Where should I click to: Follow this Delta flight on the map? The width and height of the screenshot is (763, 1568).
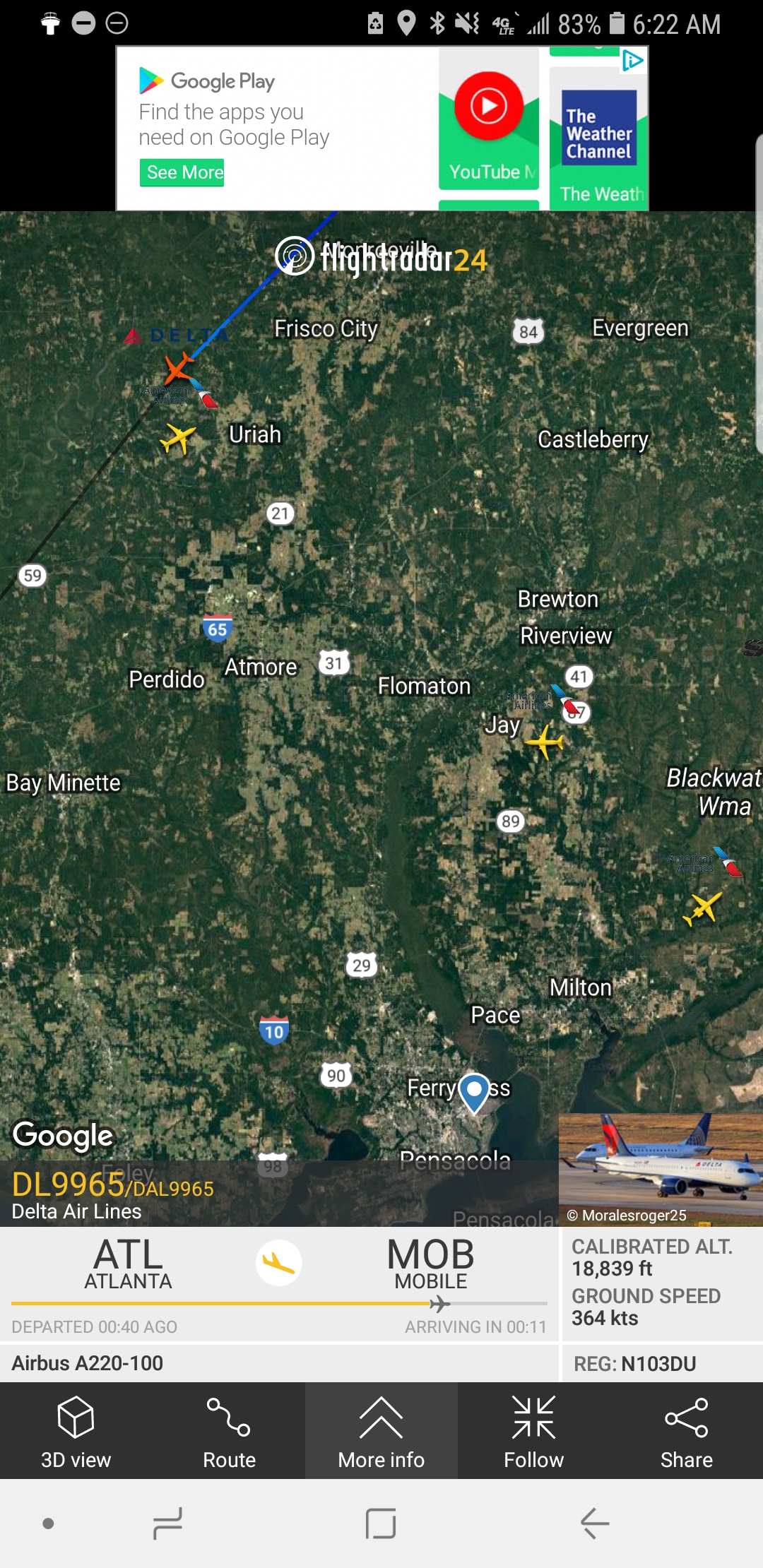pos(533,1431)
